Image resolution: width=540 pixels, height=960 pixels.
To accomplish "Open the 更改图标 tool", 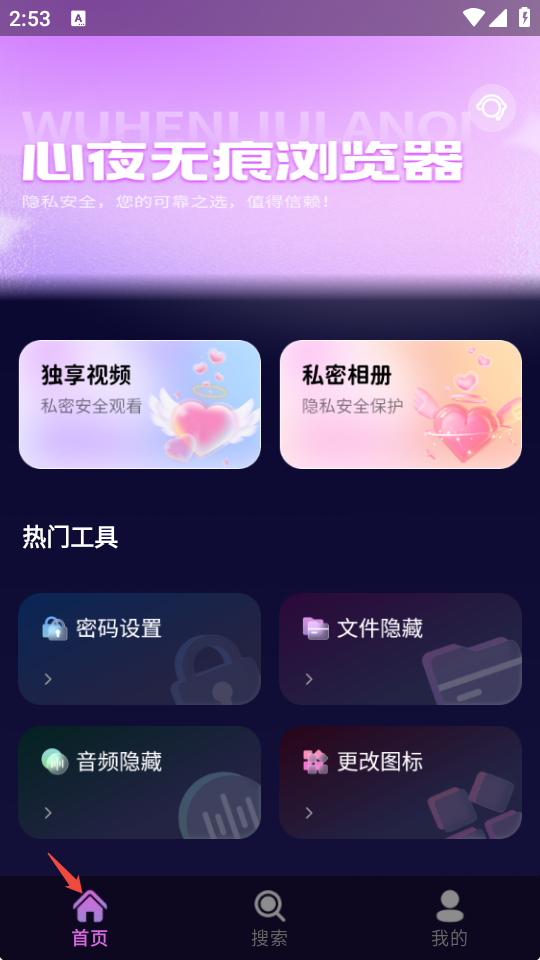I will [400, 782].
